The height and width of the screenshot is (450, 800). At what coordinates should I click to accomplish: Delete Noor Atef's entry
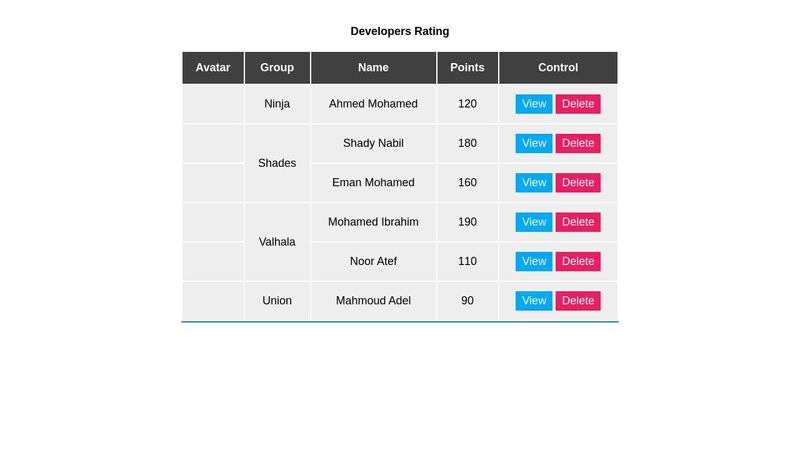click(578, 261)
